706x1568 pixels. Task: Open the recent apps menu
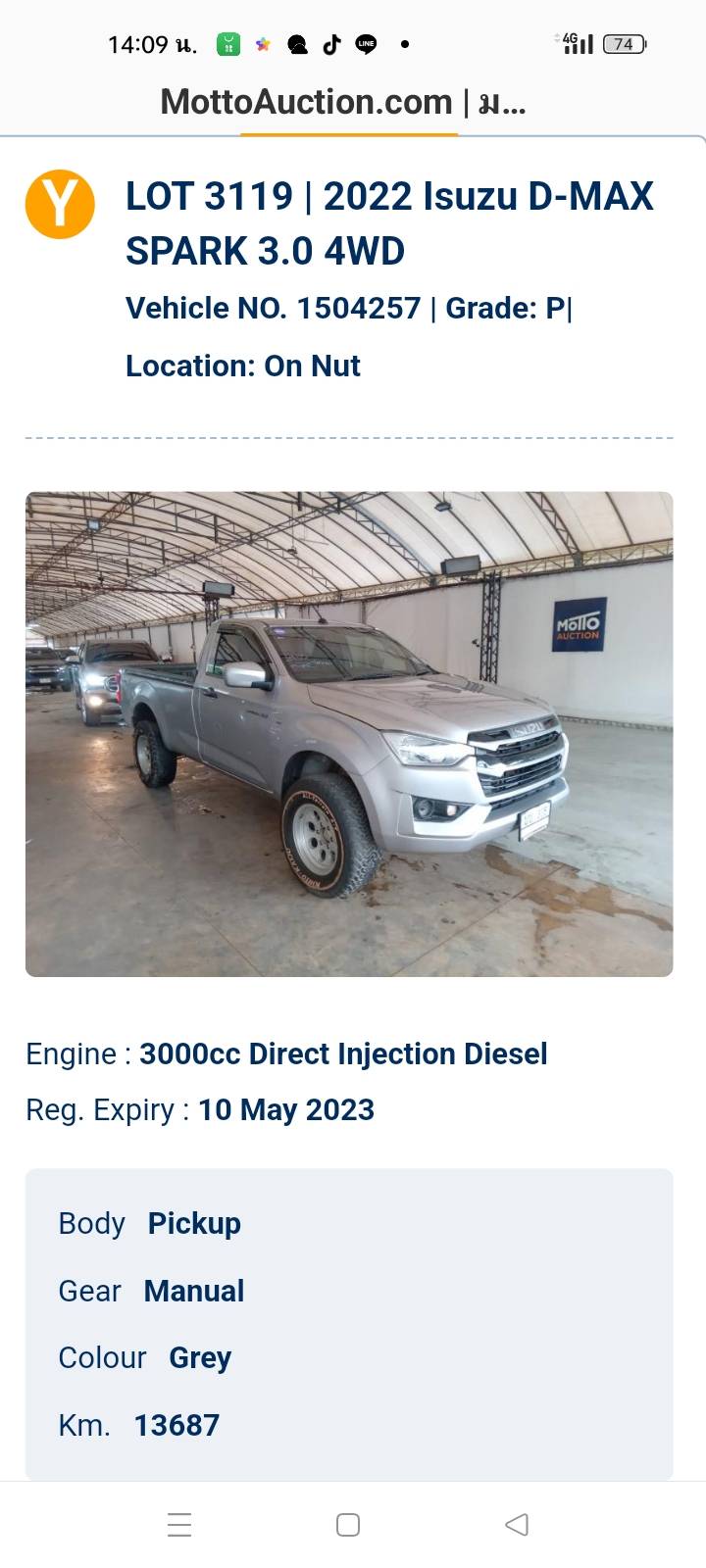tap(179, 1525)
